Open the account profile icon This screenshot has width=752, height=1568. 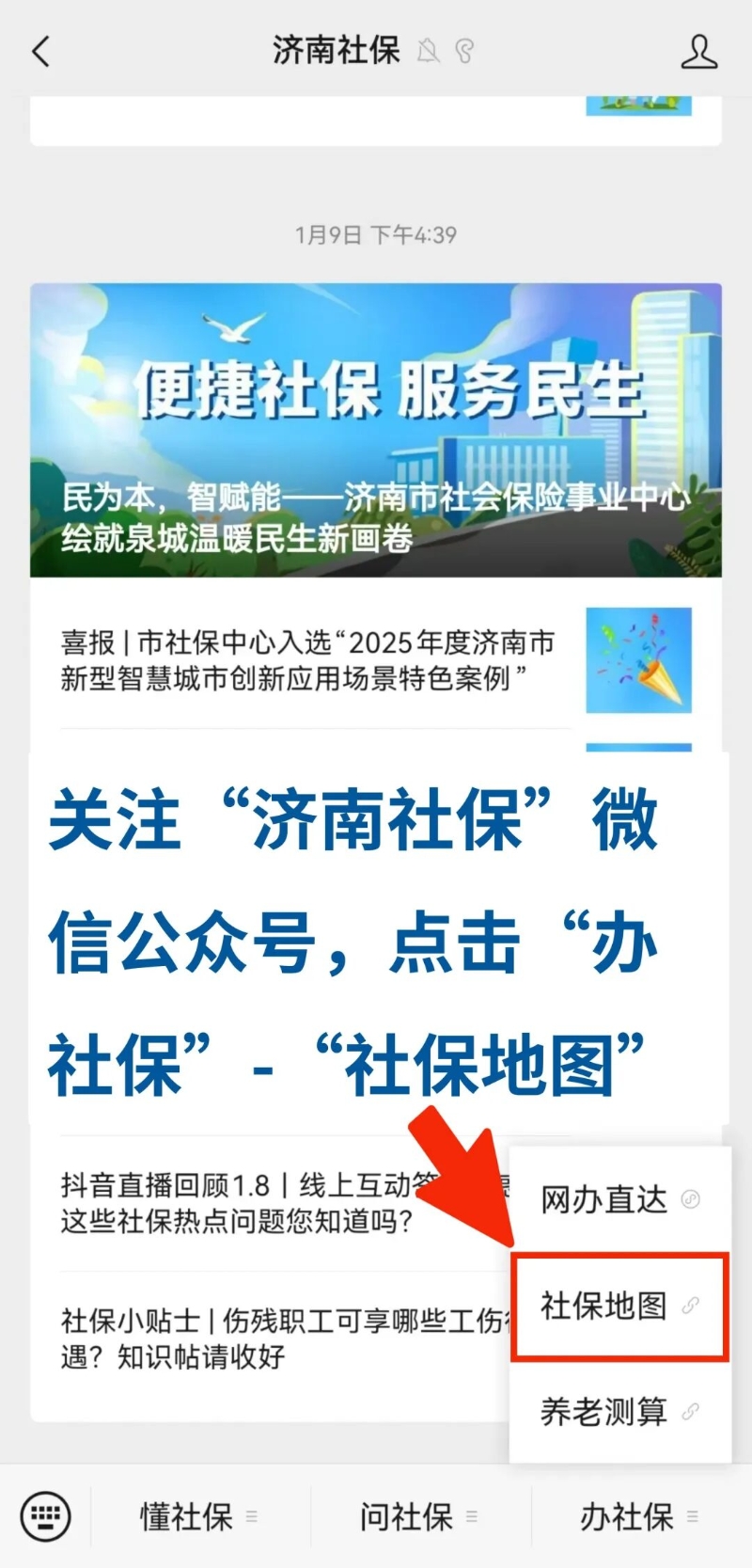coord(698,52)
